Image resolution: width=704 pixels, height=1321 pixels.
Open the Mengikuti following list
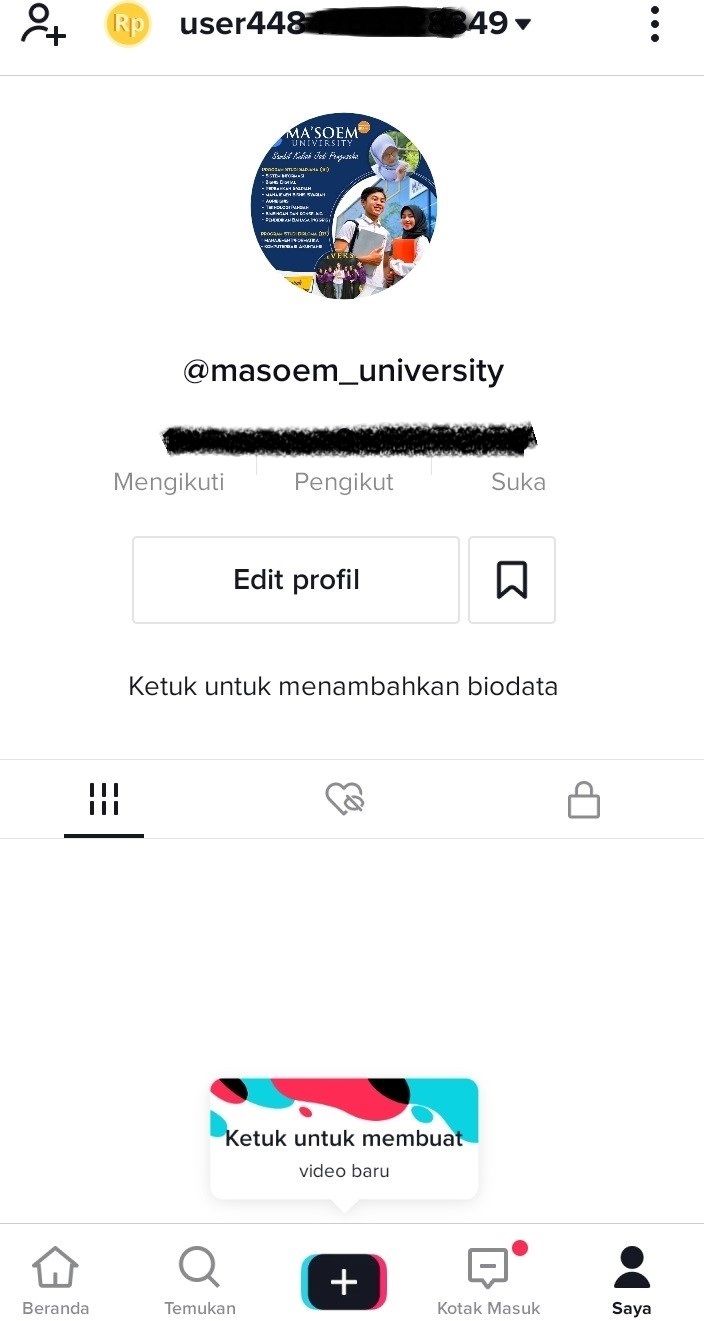[169, 481]
